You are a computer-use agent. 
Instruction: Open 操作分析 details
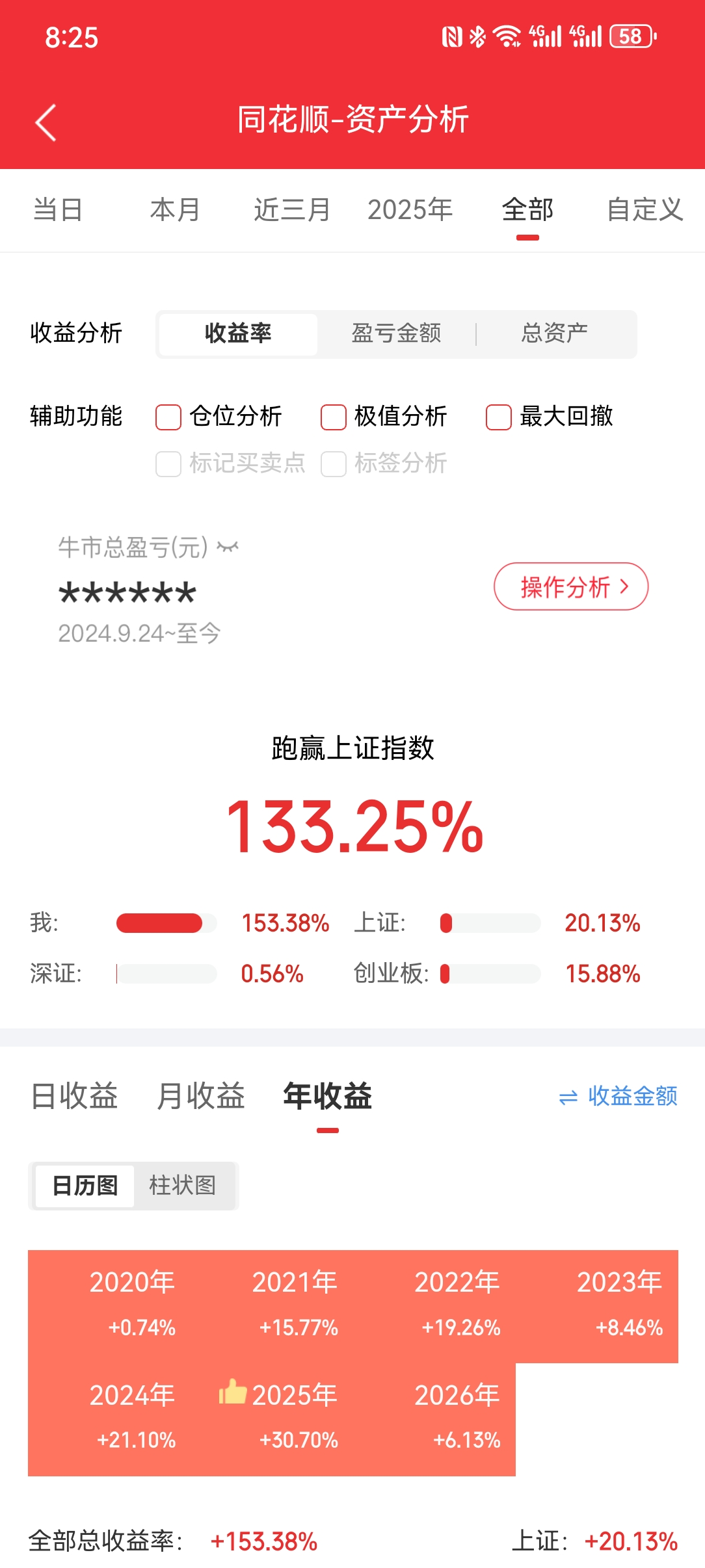pos(571,586)
